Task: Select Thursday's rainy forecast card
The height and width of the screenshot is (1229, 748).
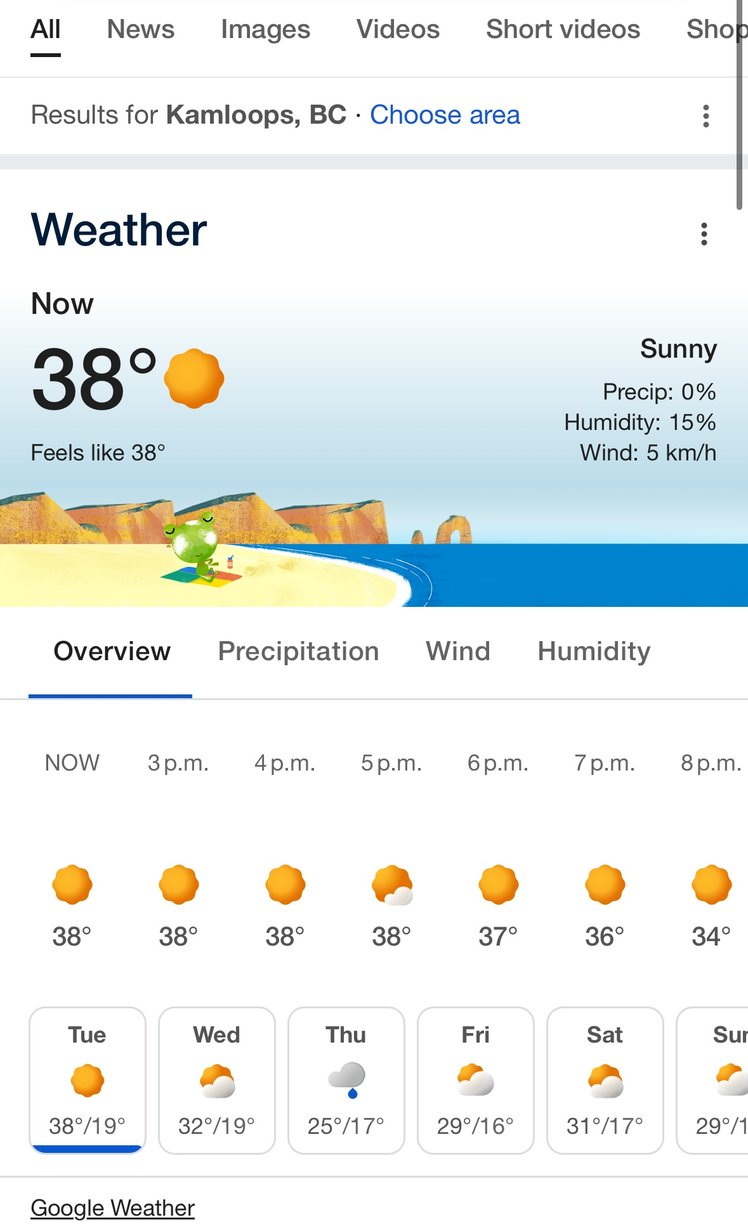Action: 346,1080
